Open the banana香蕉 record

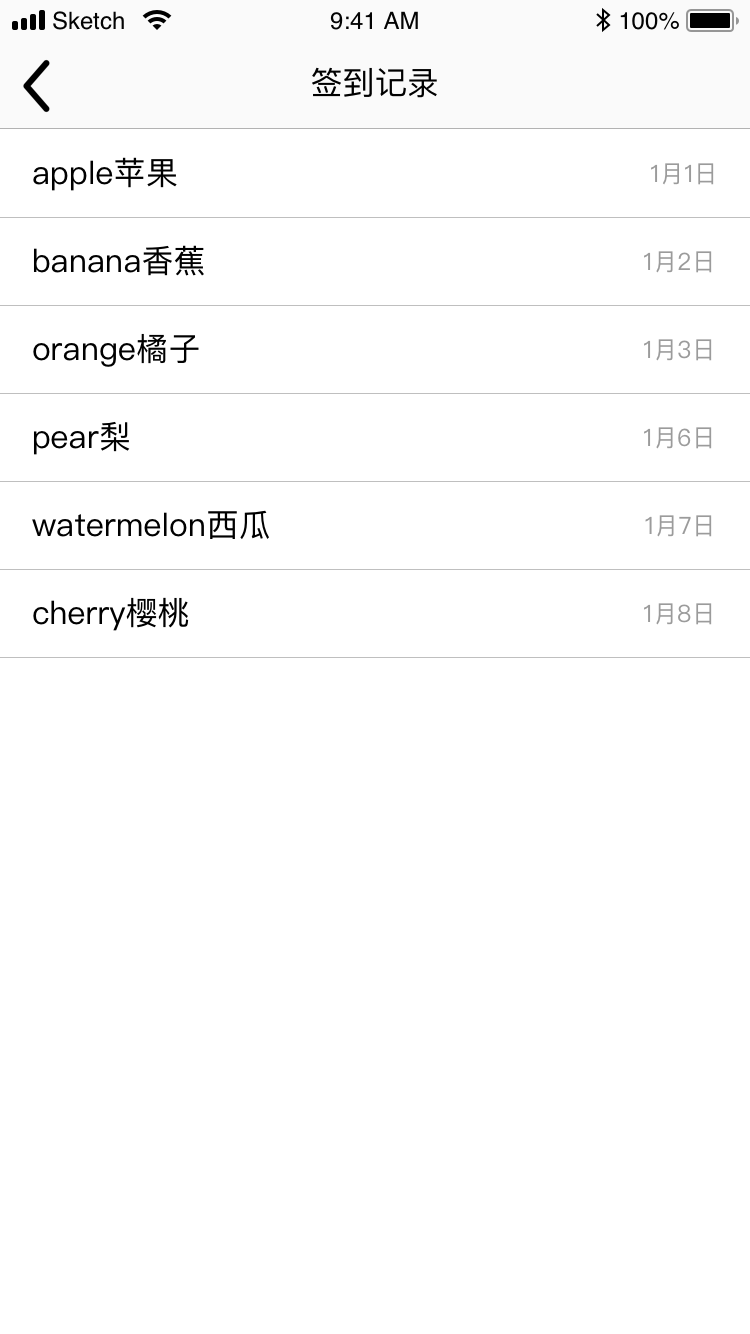click(375, 262)
